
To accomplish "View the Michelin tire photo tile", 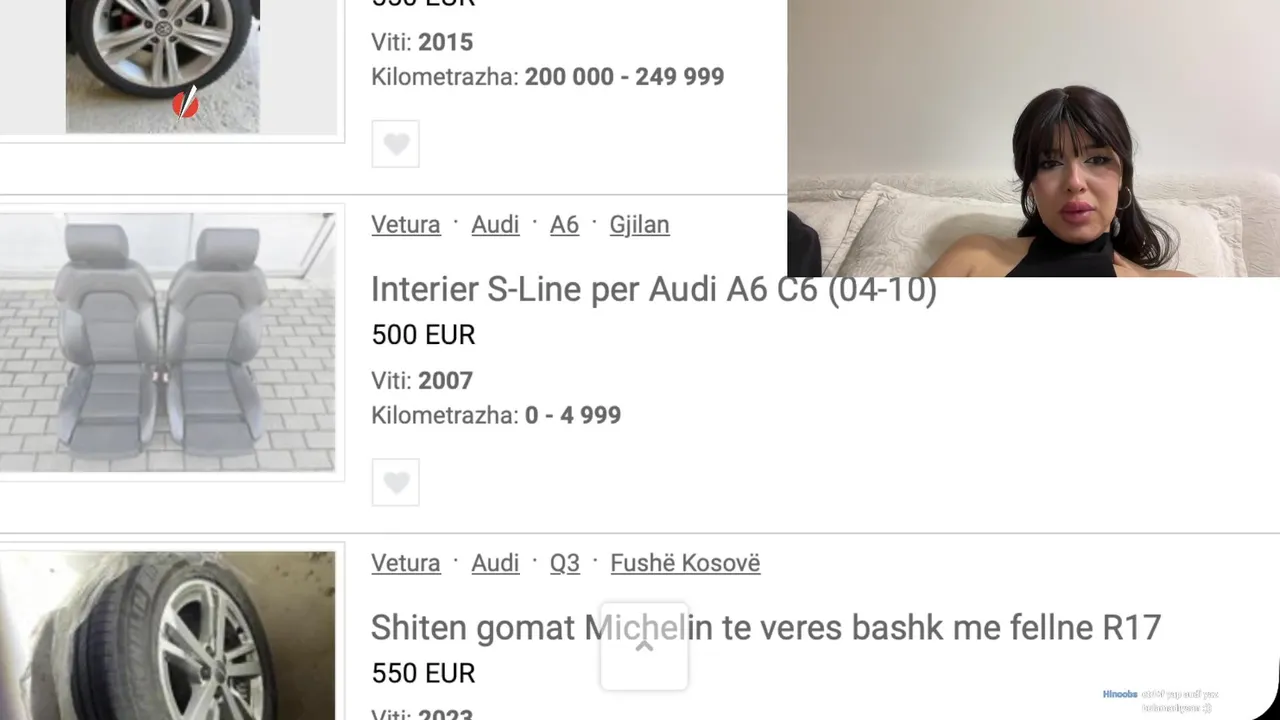I will 167,636.
